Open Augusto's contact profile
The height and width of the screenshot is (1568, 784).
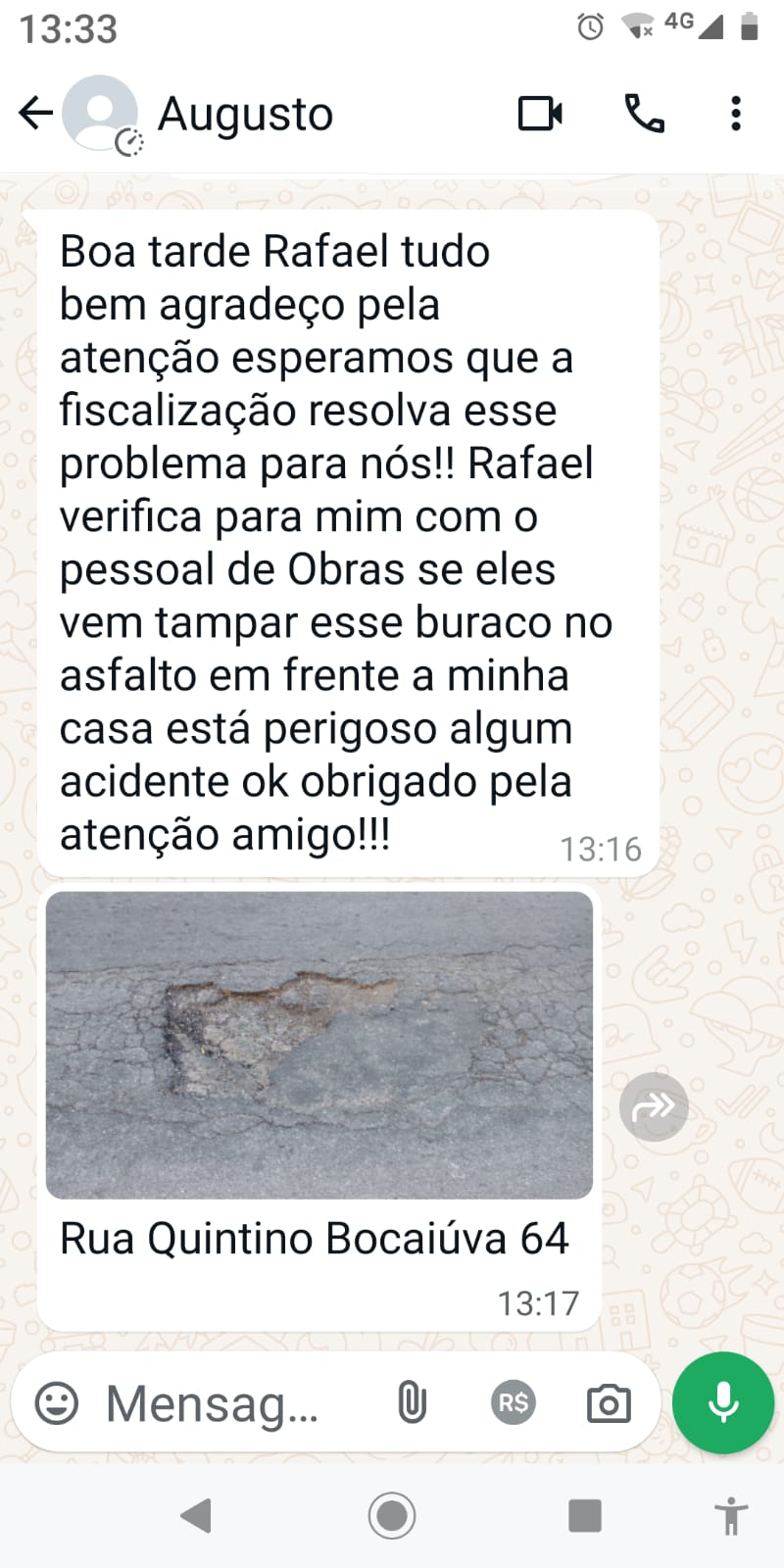(x=245, y=114)
